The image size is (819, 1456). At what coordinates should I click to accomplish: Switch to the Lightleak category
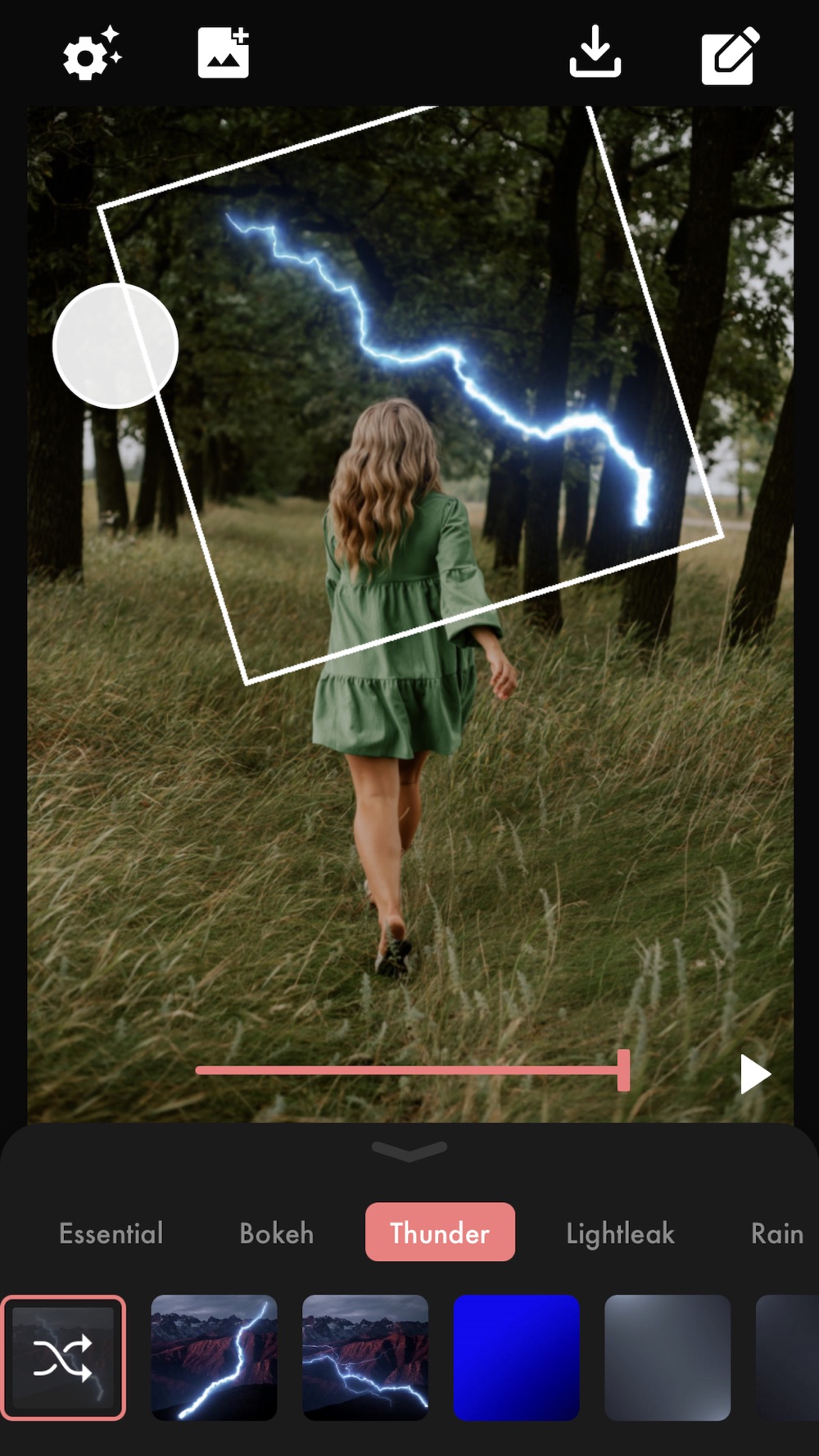(x=620, y=1234)
